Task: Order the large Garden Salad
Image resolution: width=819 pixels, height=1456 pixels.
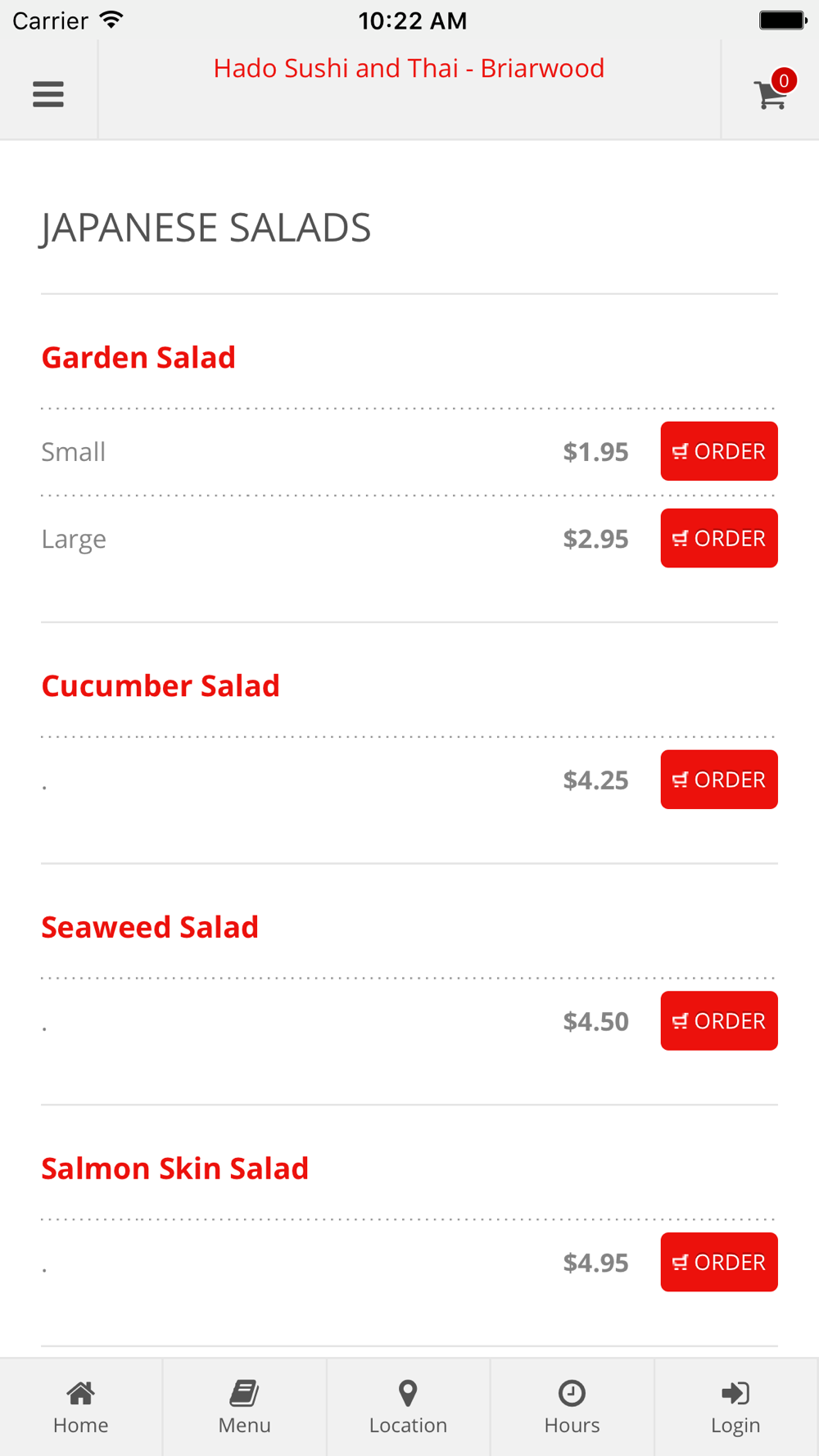Action: [719, 538]
